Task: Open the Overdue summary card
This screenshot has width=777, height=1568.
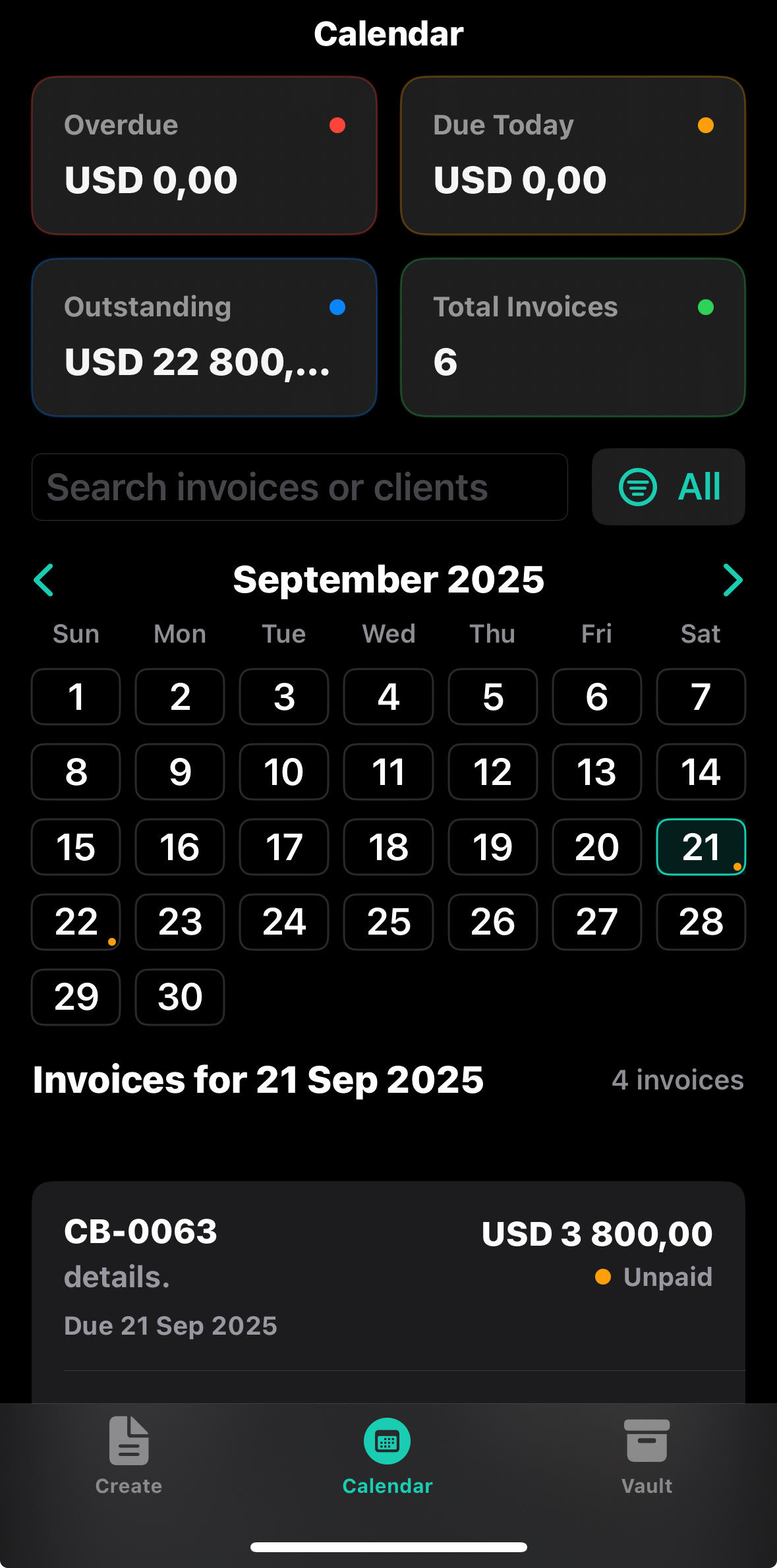Action: click(204, 156)
